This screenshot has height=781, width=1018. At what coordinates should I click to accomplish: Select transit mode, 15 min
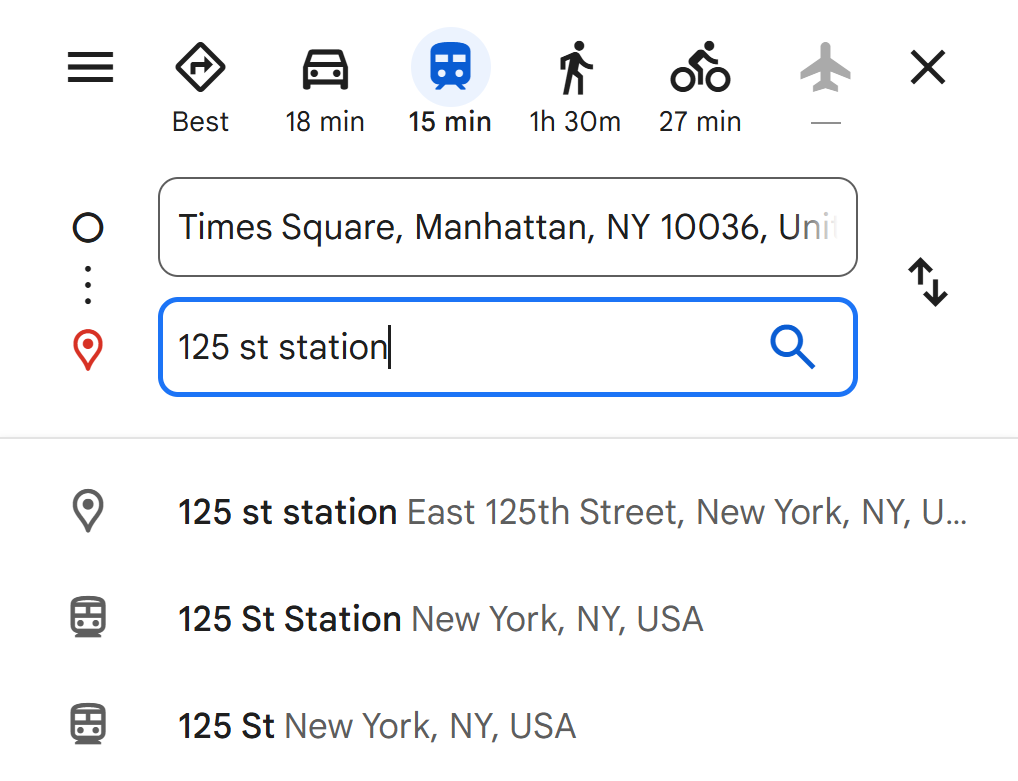[x=450, y=85]
